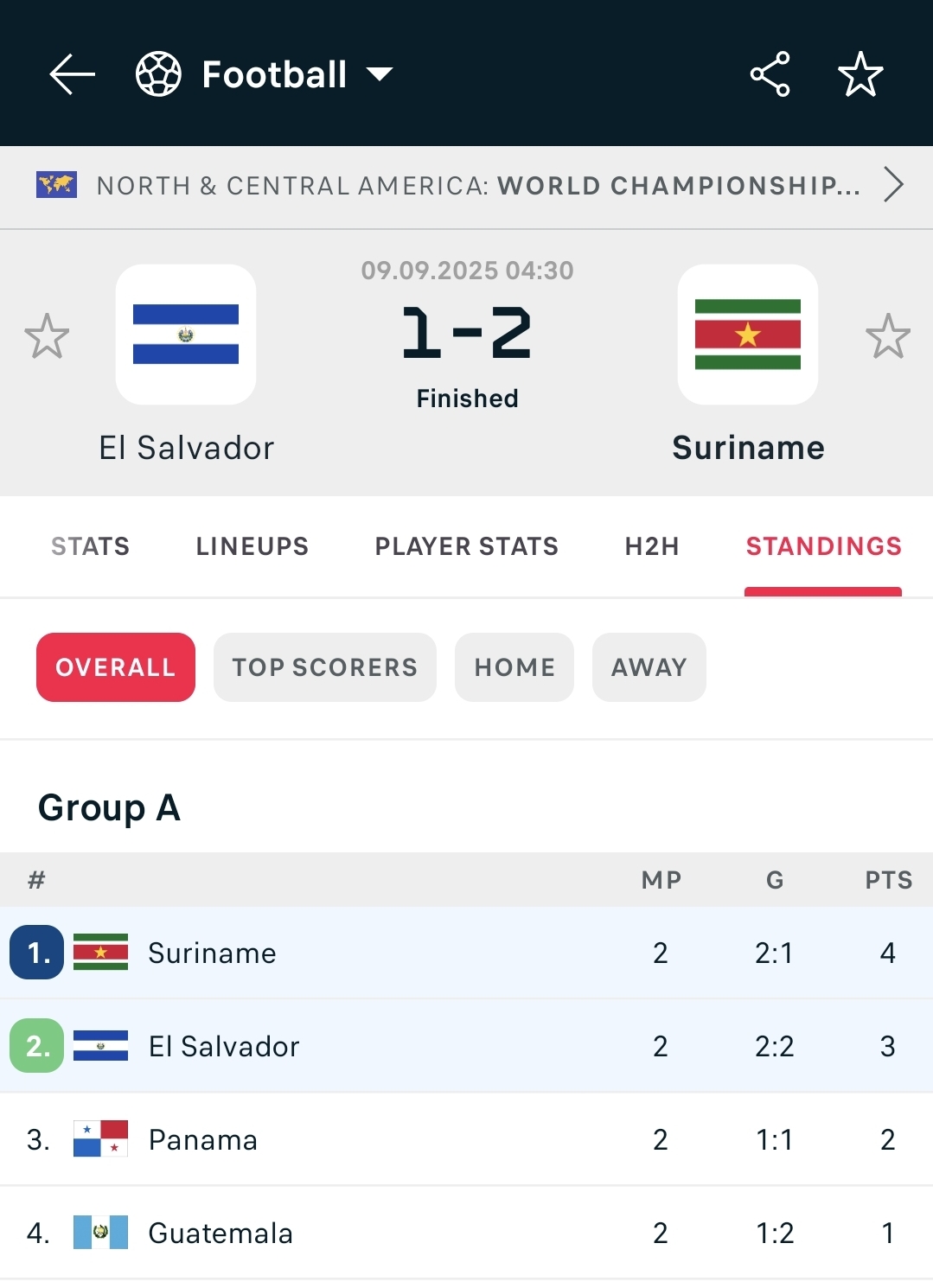This screenshot has height=1288, width=933.
Task: Click the TOP SCORERS button
Action: [324, 666]
